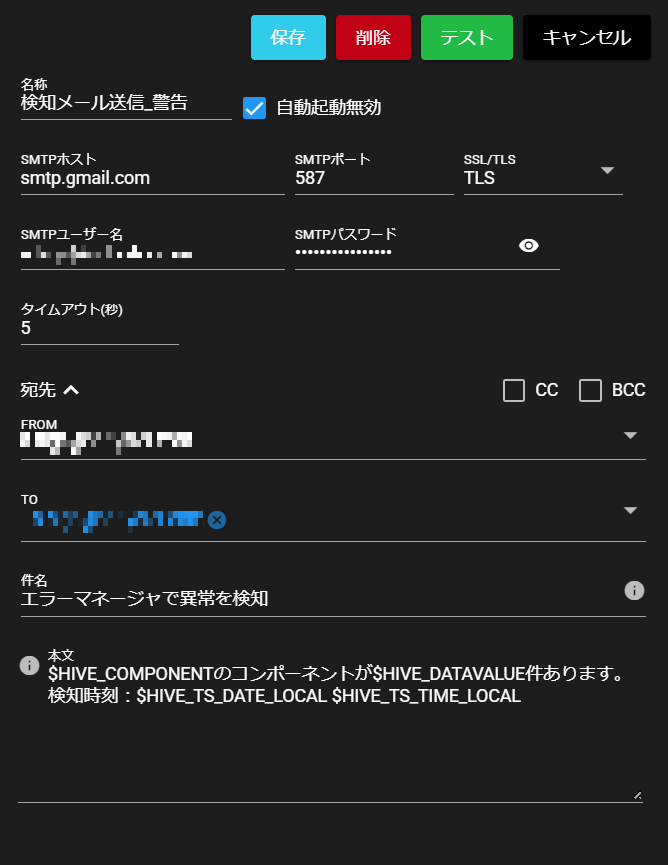Edit the SMTPポート field
This screenshot has height=865, width=668.
click(x=373, y=179)
